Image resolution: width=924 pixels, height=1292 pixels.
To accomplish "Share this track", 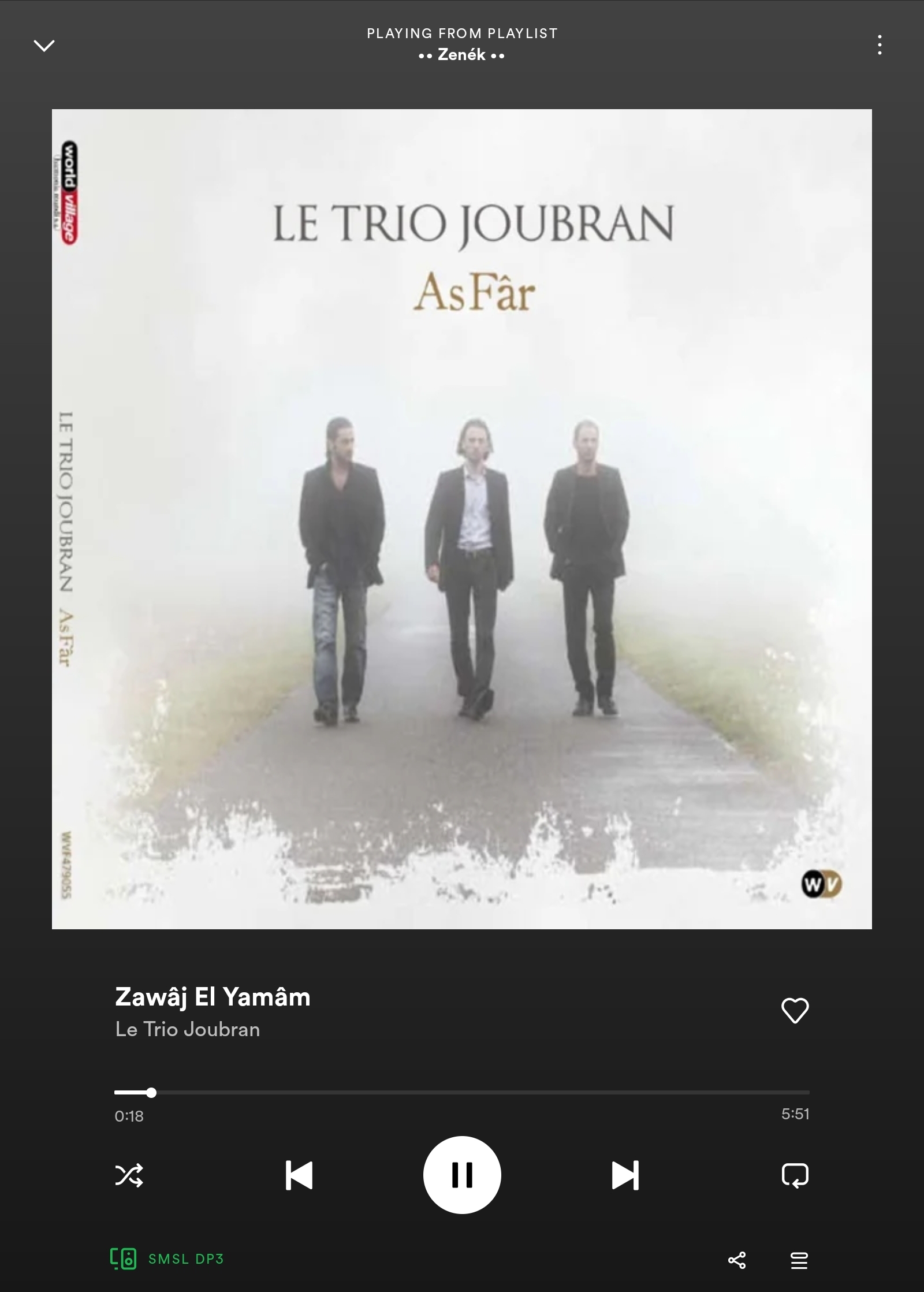I will click(737, 1260).
